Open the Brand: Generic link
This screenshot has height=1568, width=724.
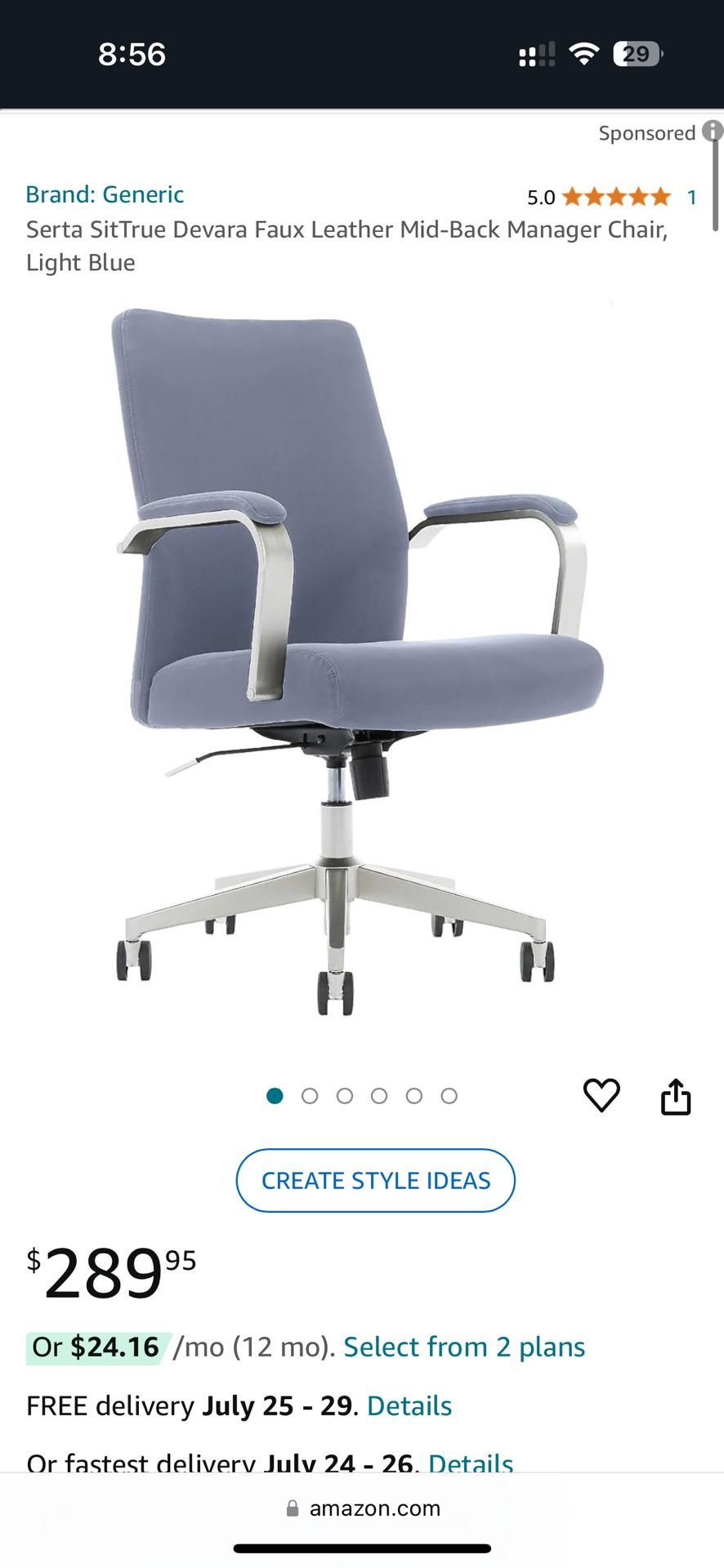click(x=105, y=194)
